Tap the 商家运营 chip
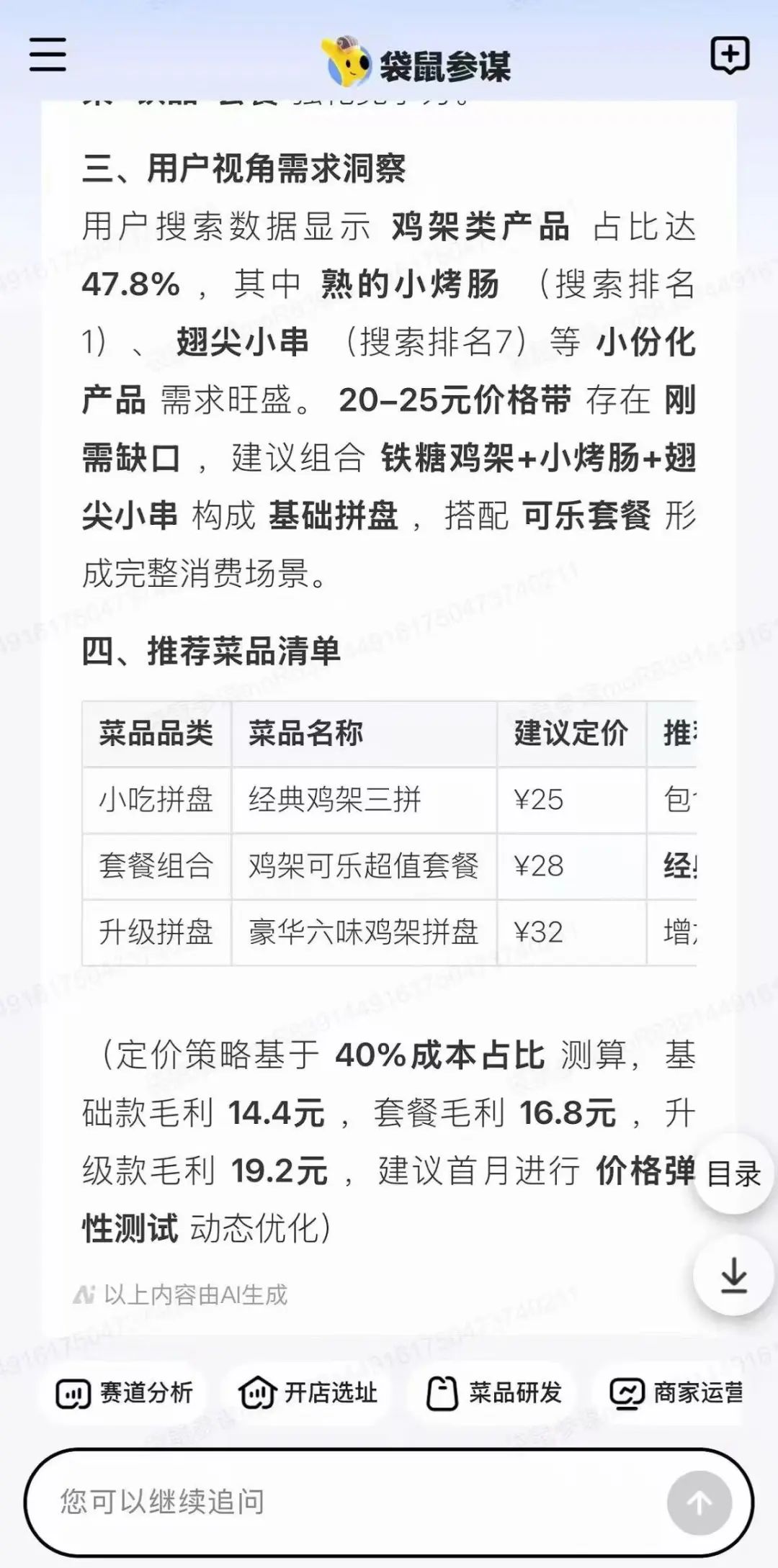Viewport: 778px width, 1568px height. (x=677, y=1394)
